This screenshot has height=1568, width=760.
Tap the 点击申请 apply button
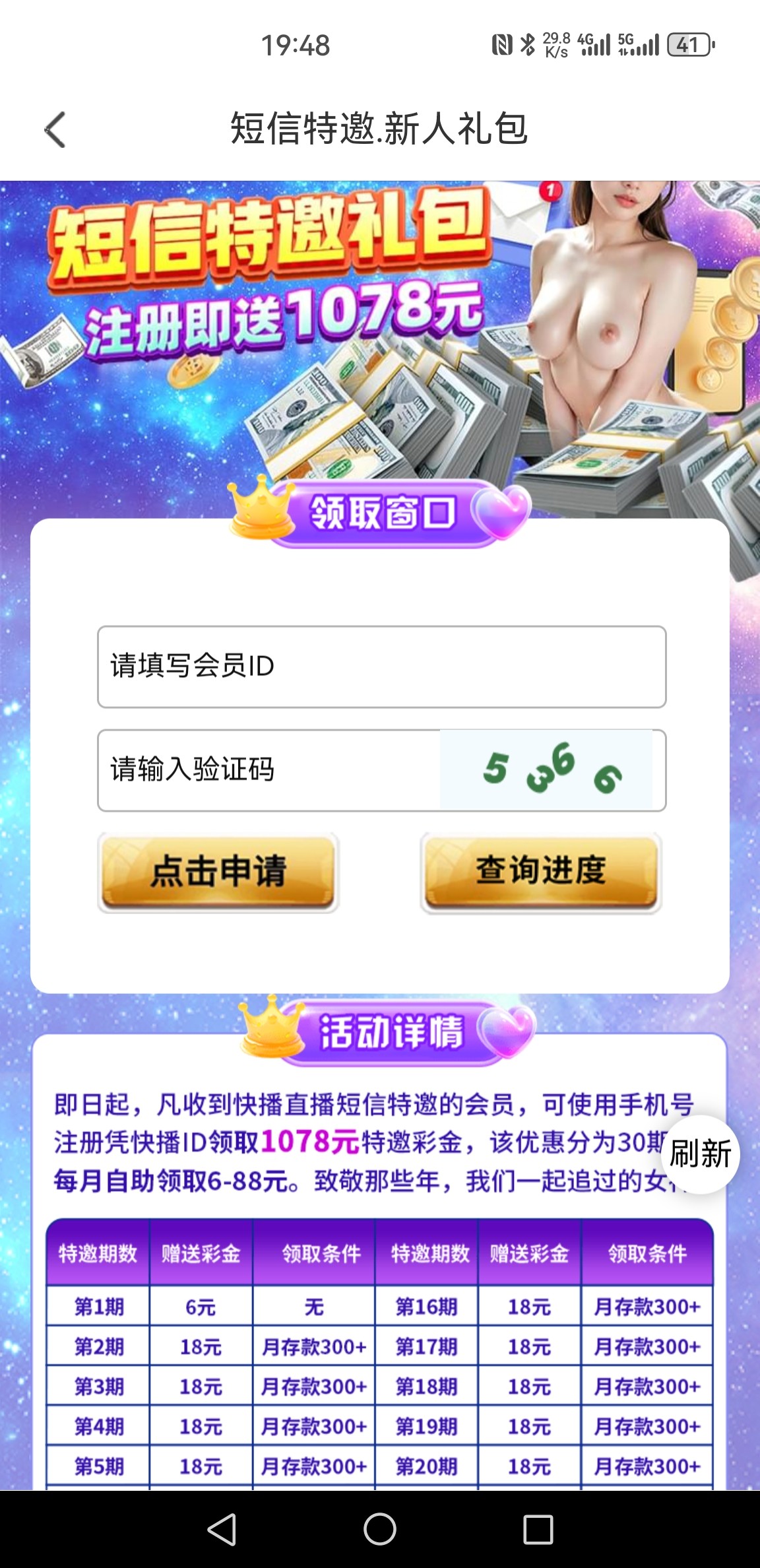[x=218, y=872]
